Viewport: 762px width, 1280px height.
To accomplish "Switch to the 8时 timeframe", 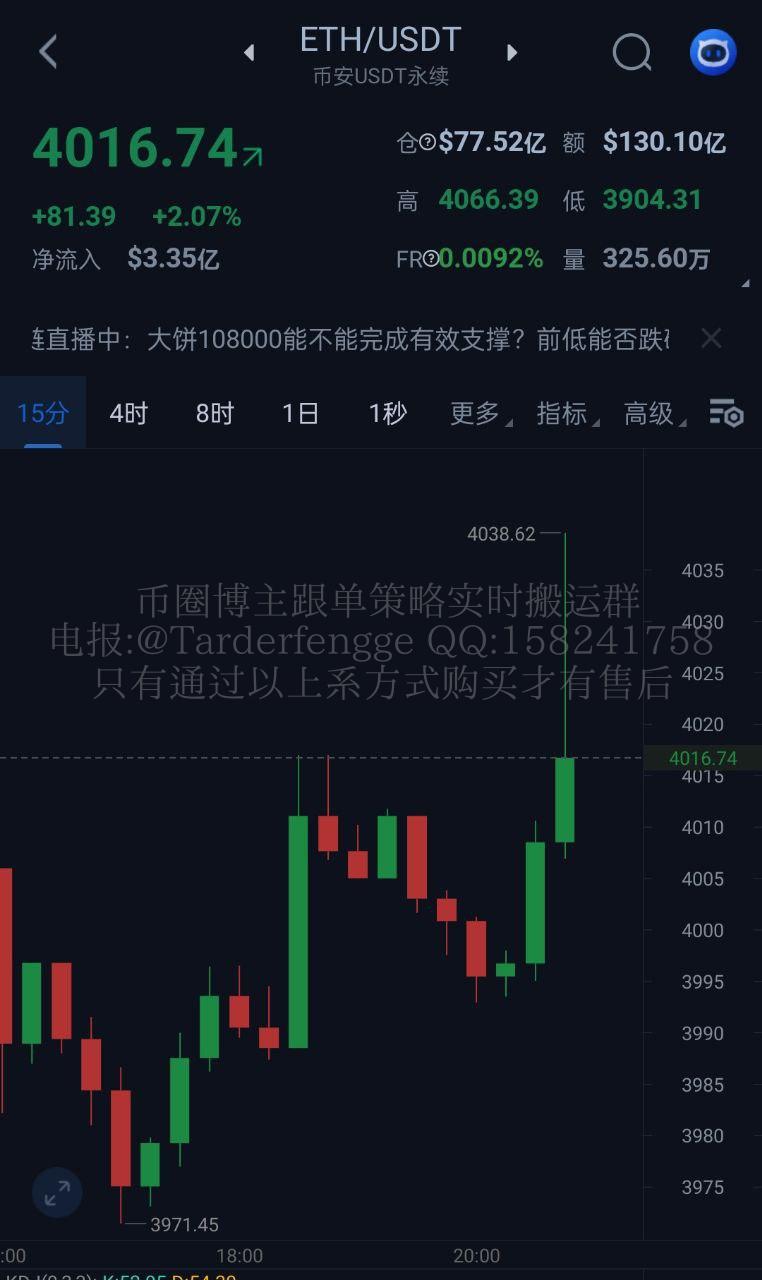I will click(215, 413).
